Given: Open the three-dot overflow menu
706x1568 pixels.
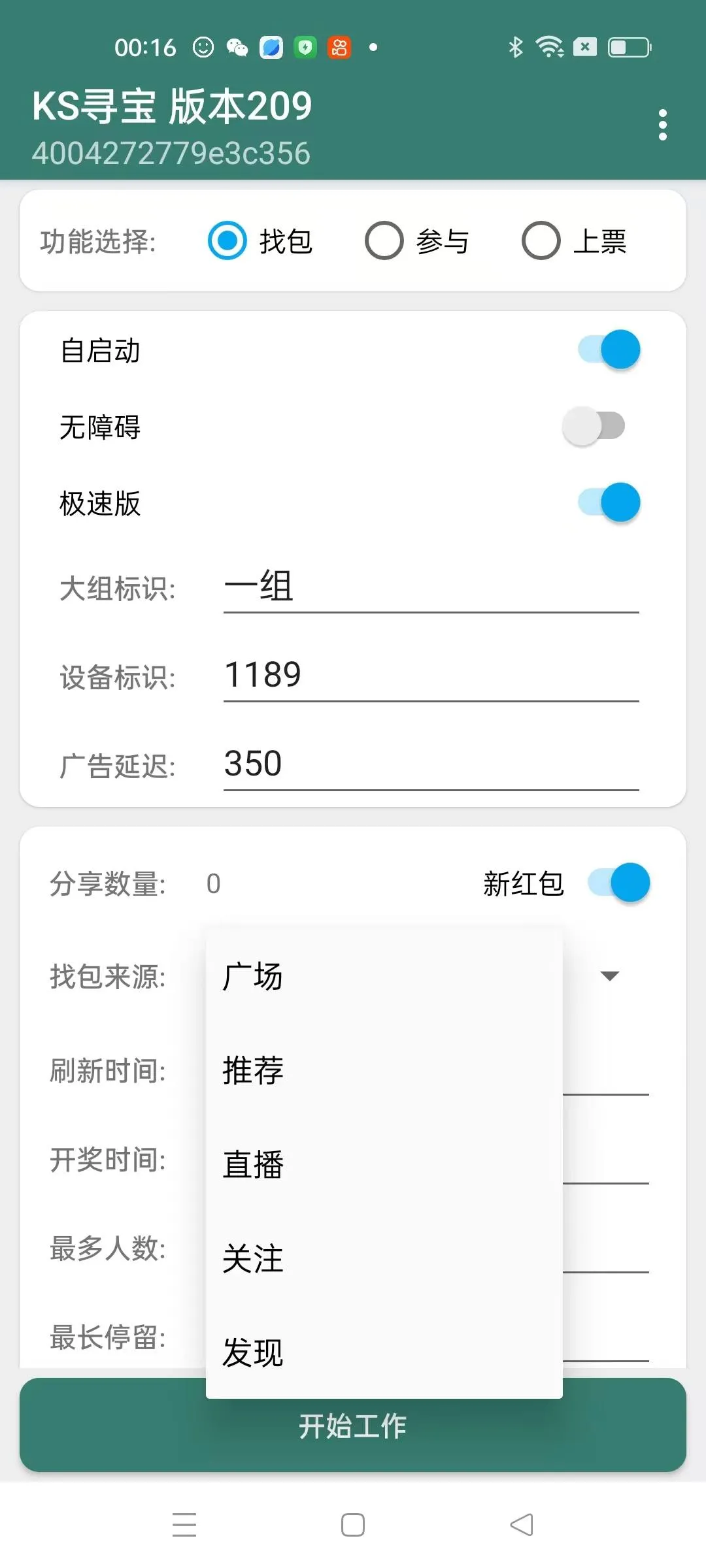Looking at the screenshot, I should click(x=663, y=124).
